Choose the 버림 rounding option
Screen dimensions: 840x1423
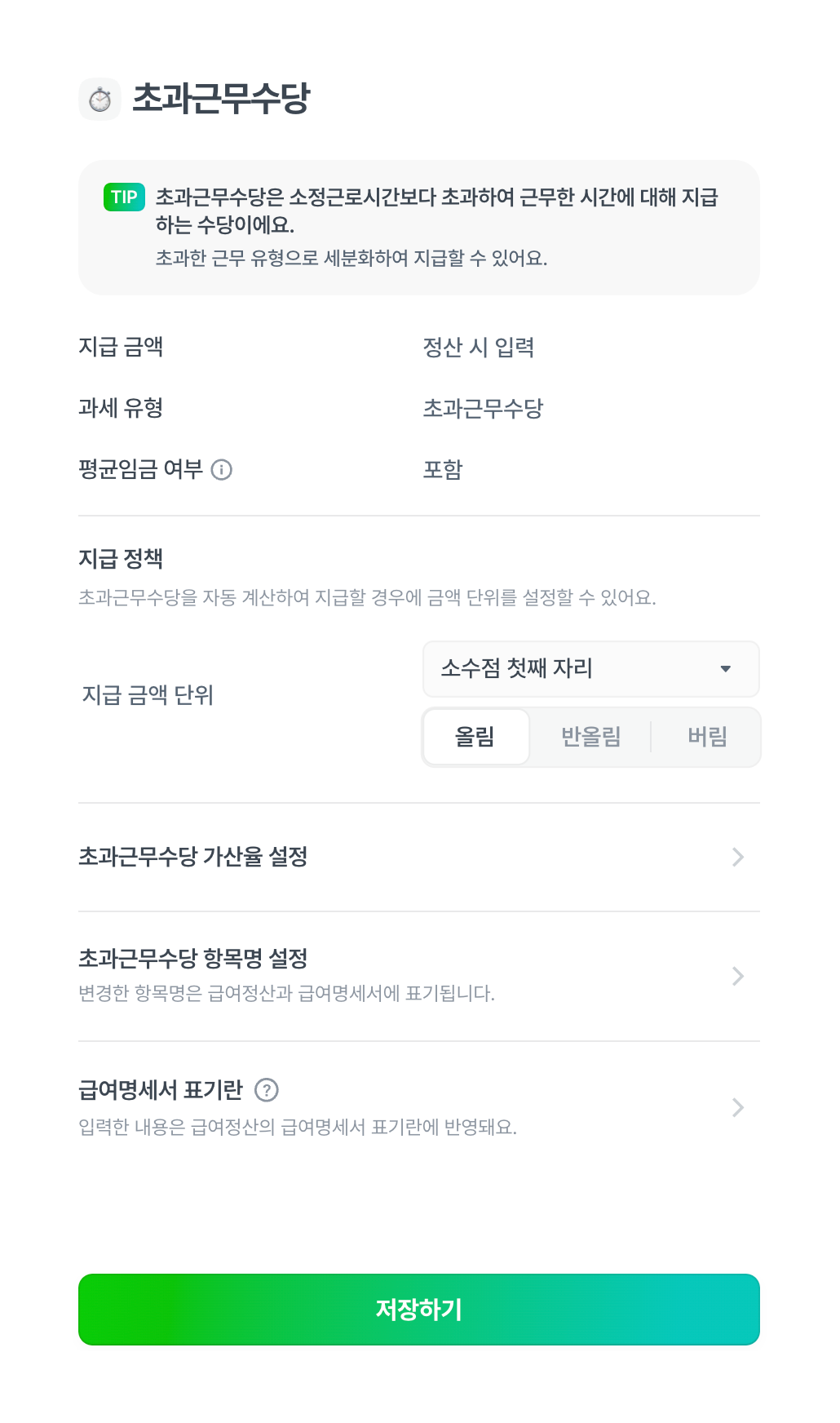[706, 737]
